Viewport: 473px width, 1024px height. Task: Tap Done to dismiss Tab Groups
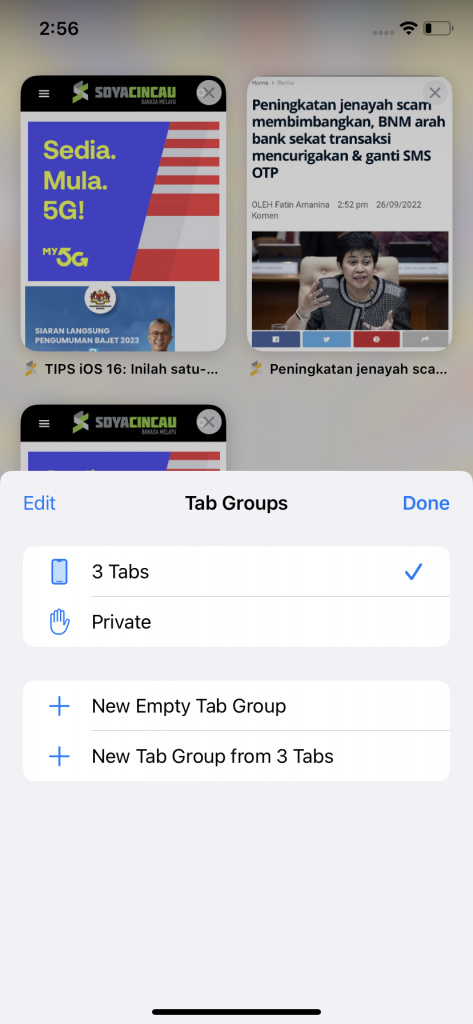pyautogui.click(x=426, y=503)
